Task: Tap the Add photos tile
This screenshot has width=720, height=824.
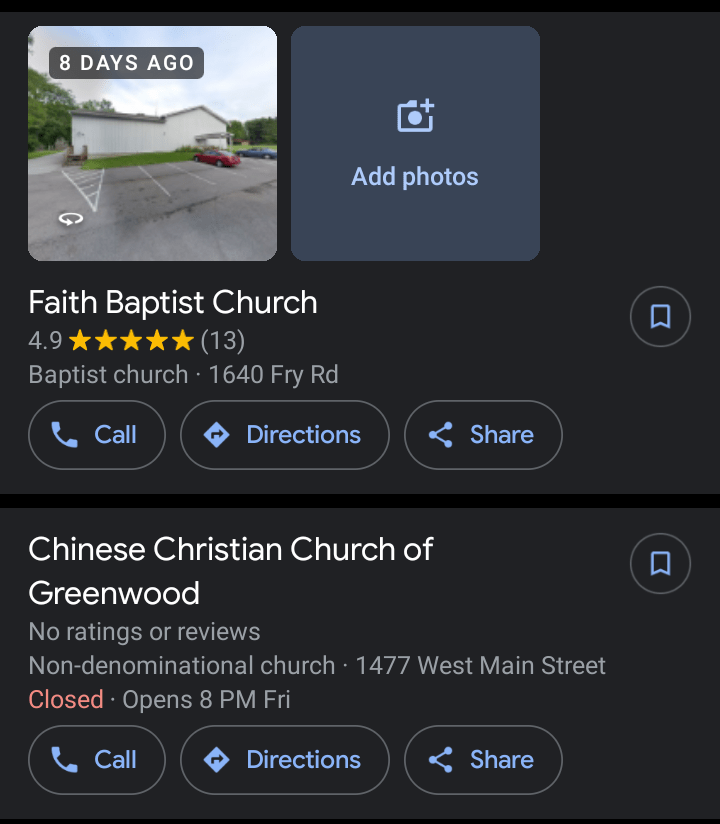Action: tap(415, 143)
